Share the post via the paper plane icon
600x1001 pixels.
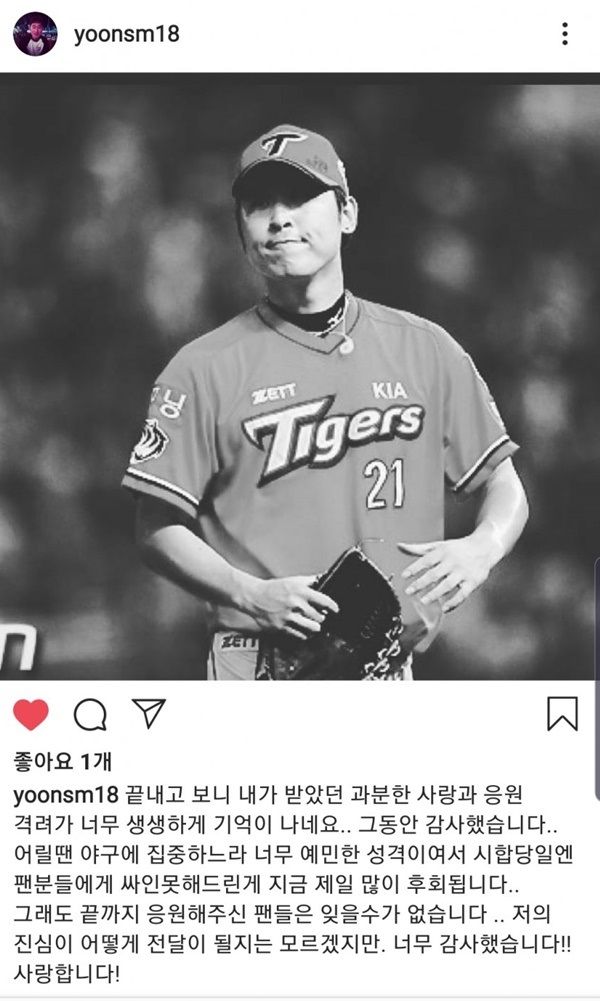click(149, 713)
